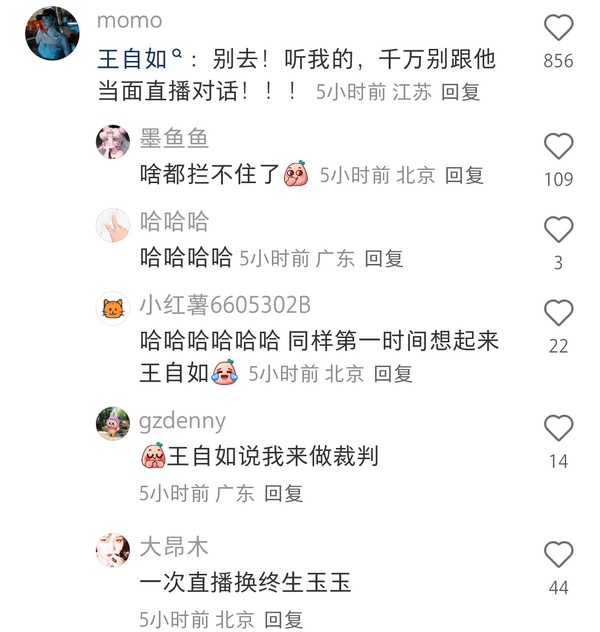Viewport: 600px width, 632px height.
Task: Like 小红薯6605302B's reply
Action: point(558,313)
